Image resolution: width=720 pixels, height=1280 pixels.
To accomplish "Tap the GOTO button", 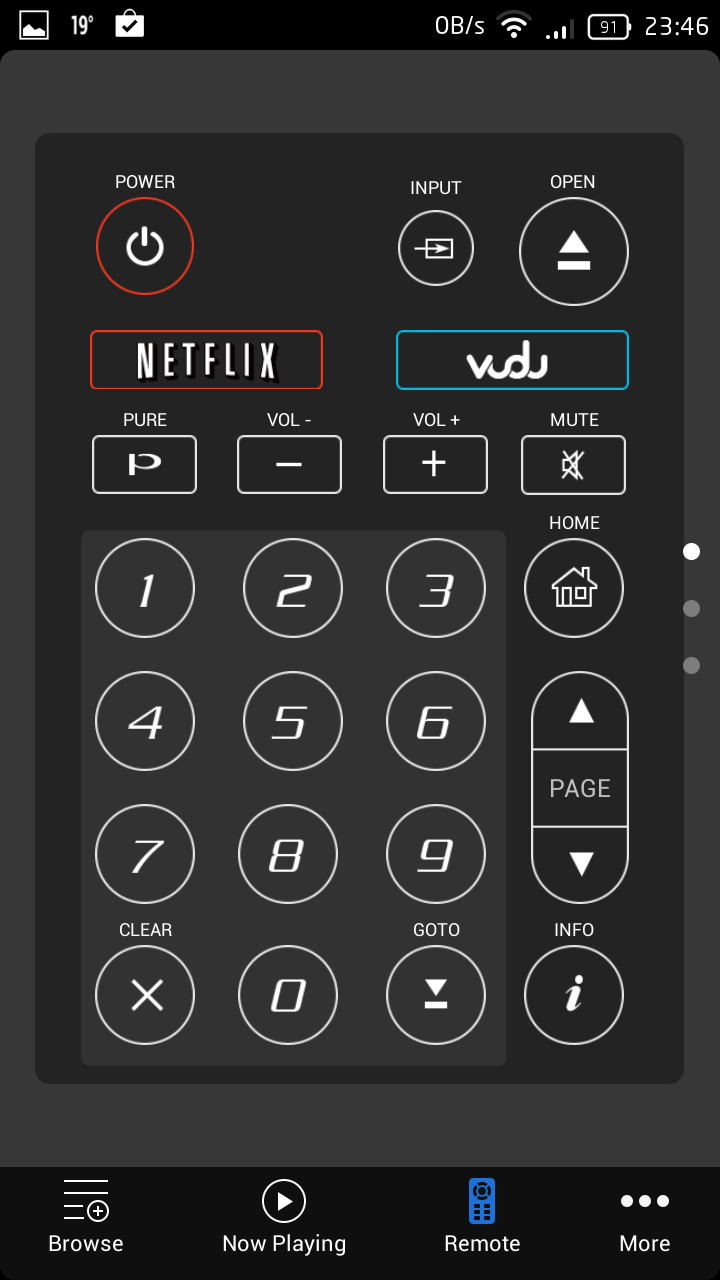I will 436,995.
